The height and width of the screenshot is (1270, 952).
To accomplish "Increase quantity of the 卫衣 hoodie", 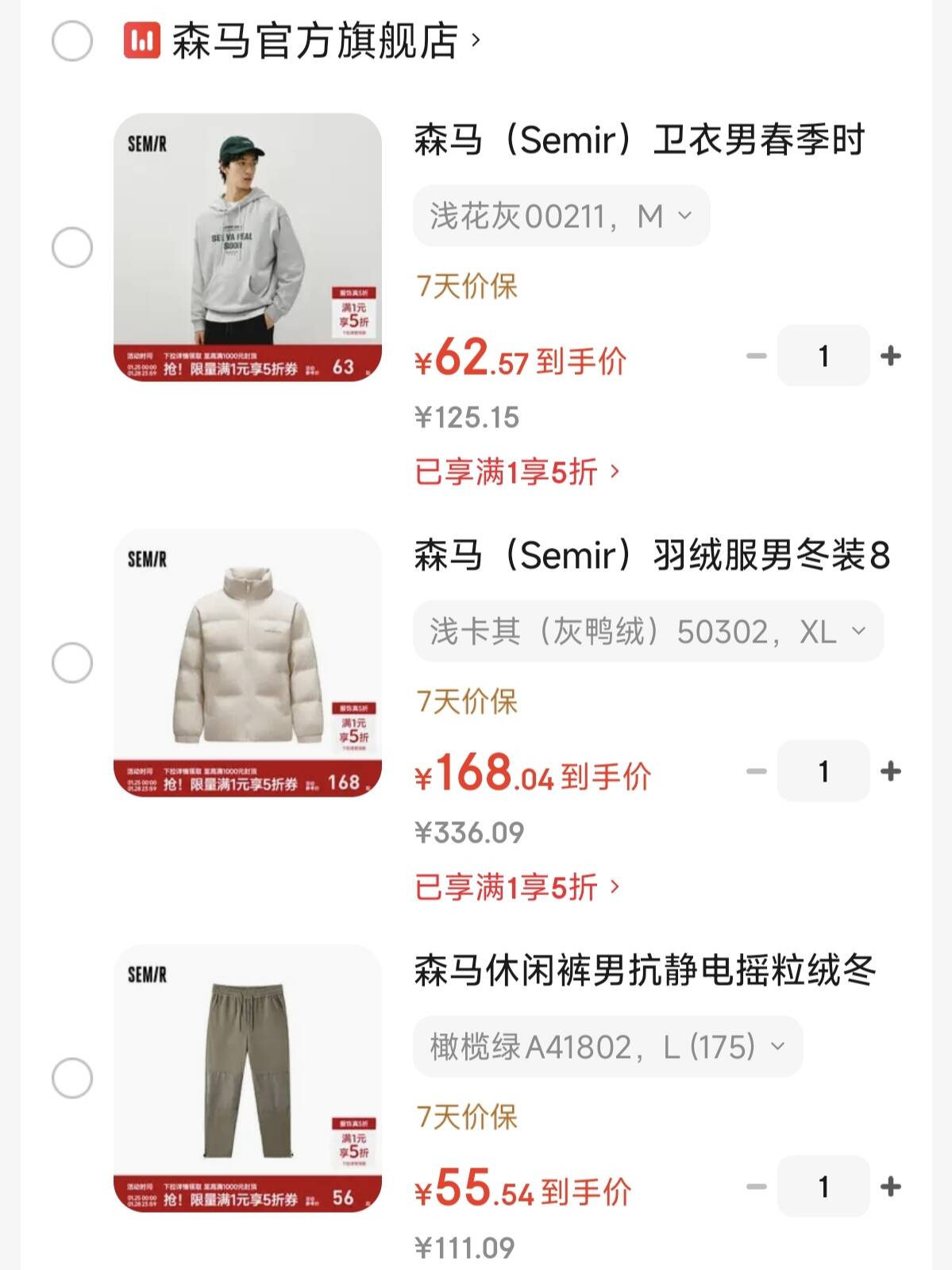I will pos(891,356).
